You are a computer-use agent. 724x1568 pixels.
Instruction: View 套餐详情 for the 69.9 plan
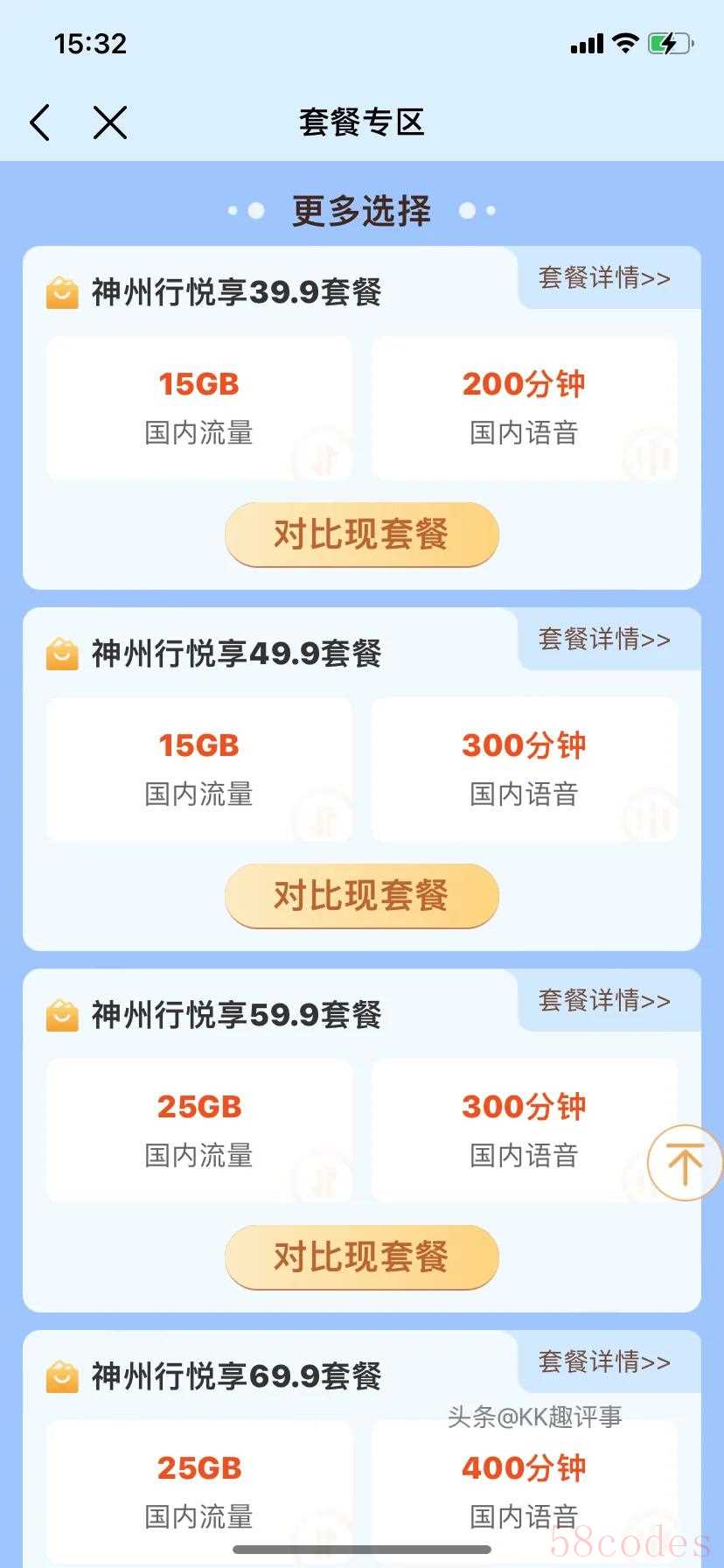coord(604,1362)
